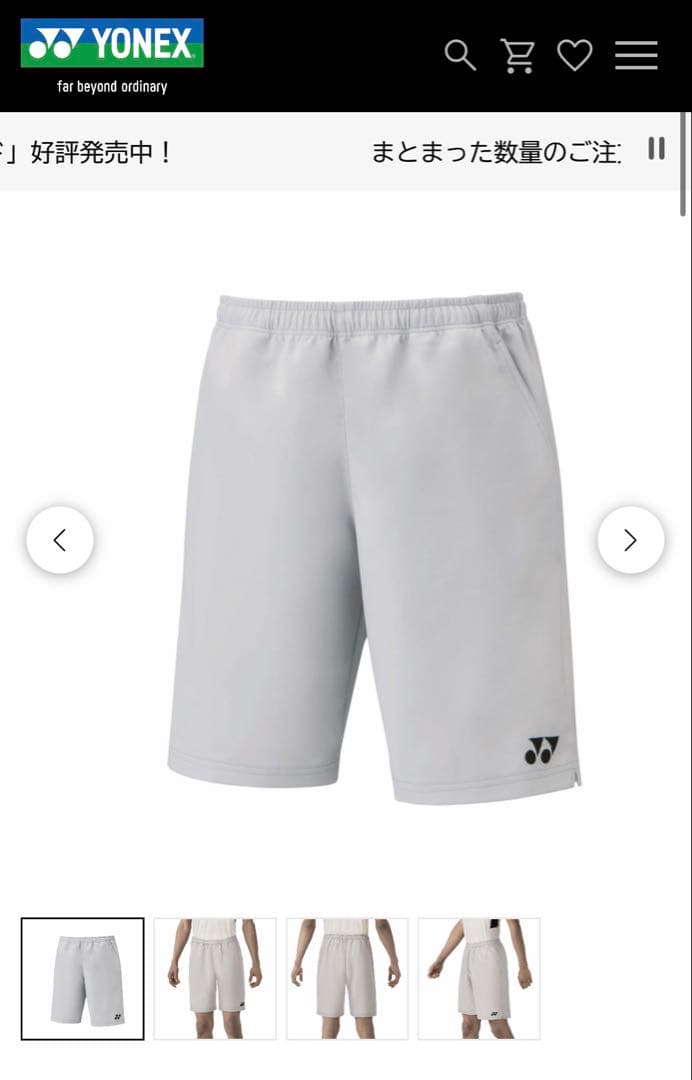Open the shopping cart
The height and width of the screenshot is (1080, 692).
click(518, 55)
